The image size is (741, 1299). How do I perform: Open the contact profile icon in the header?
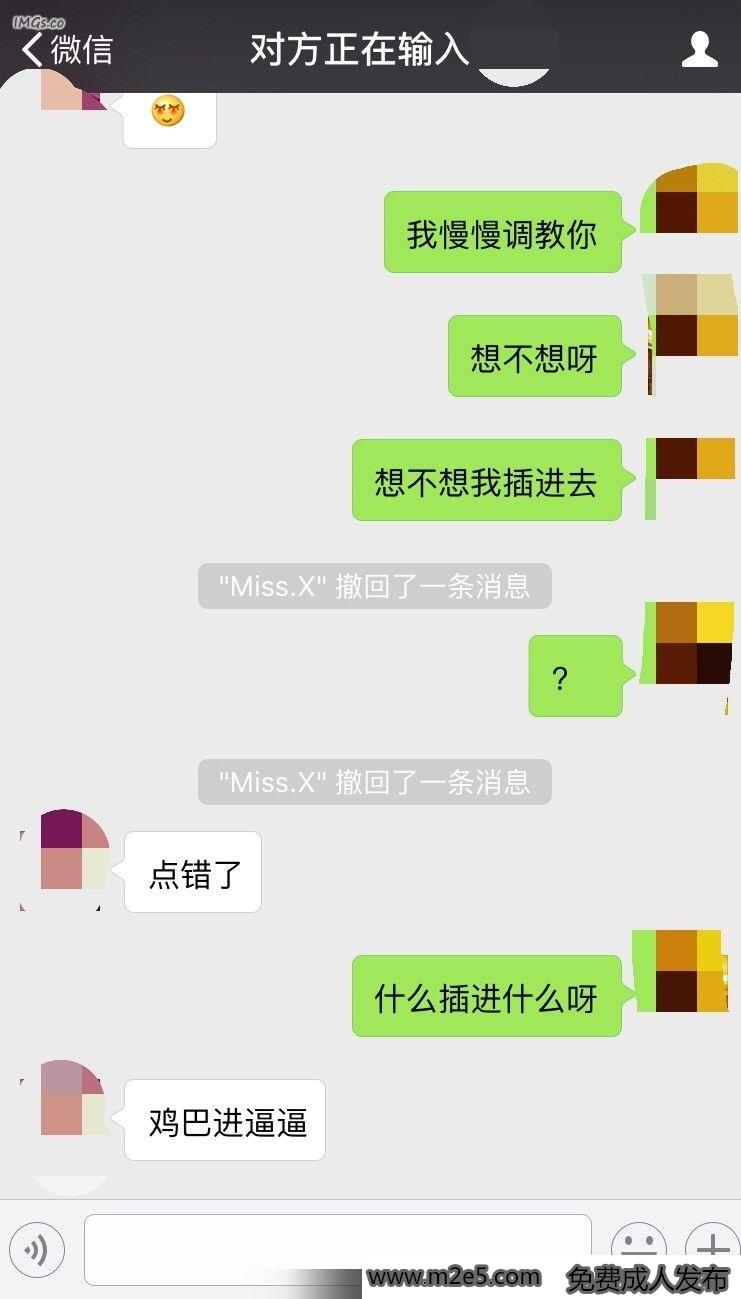tap(699, 49)
